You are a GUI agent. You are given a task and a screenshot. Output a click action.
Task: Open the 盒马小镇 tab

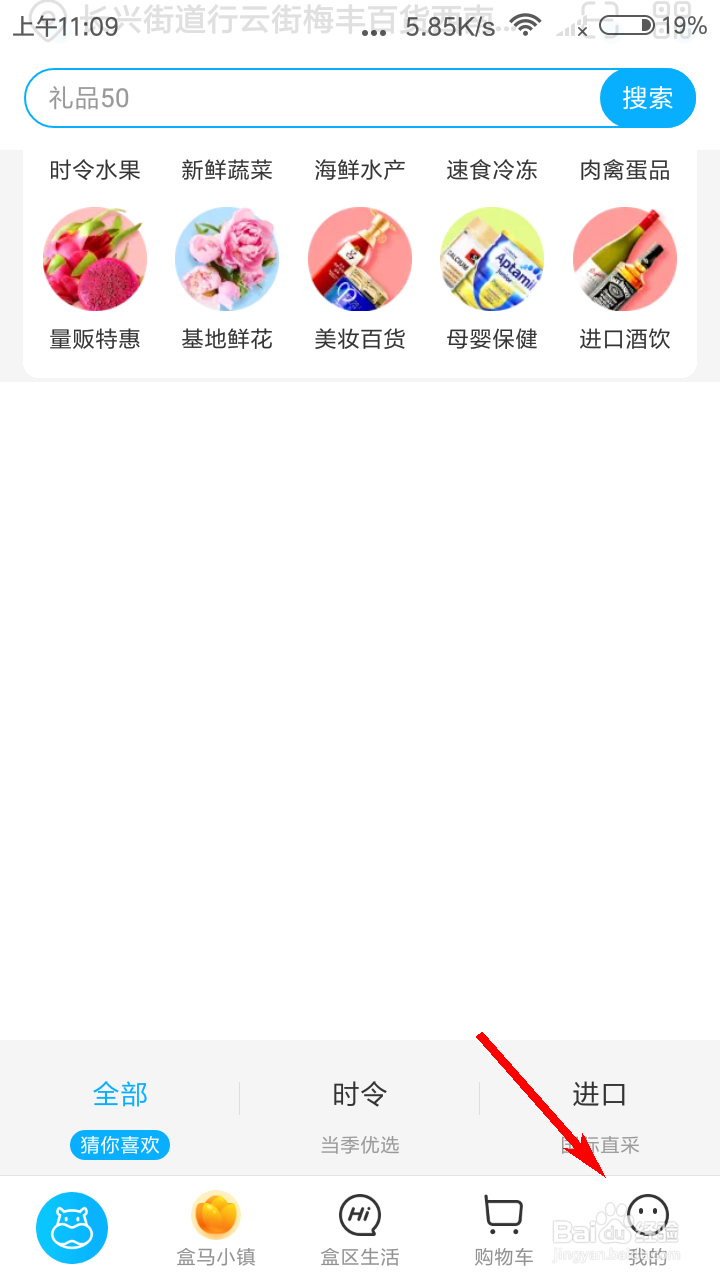tap(216, 1229)
